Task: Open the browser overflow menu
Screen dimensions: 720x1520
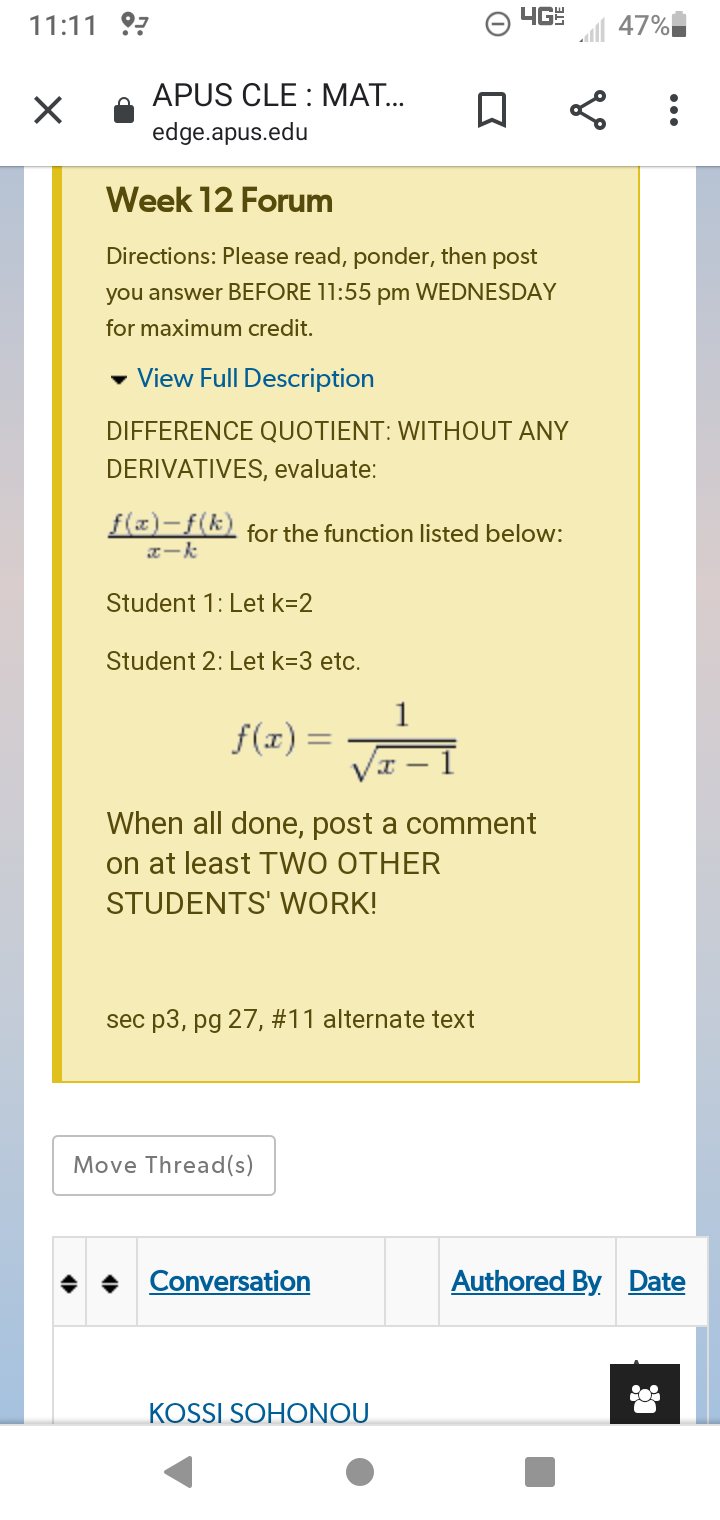Action: click(672, 110)
